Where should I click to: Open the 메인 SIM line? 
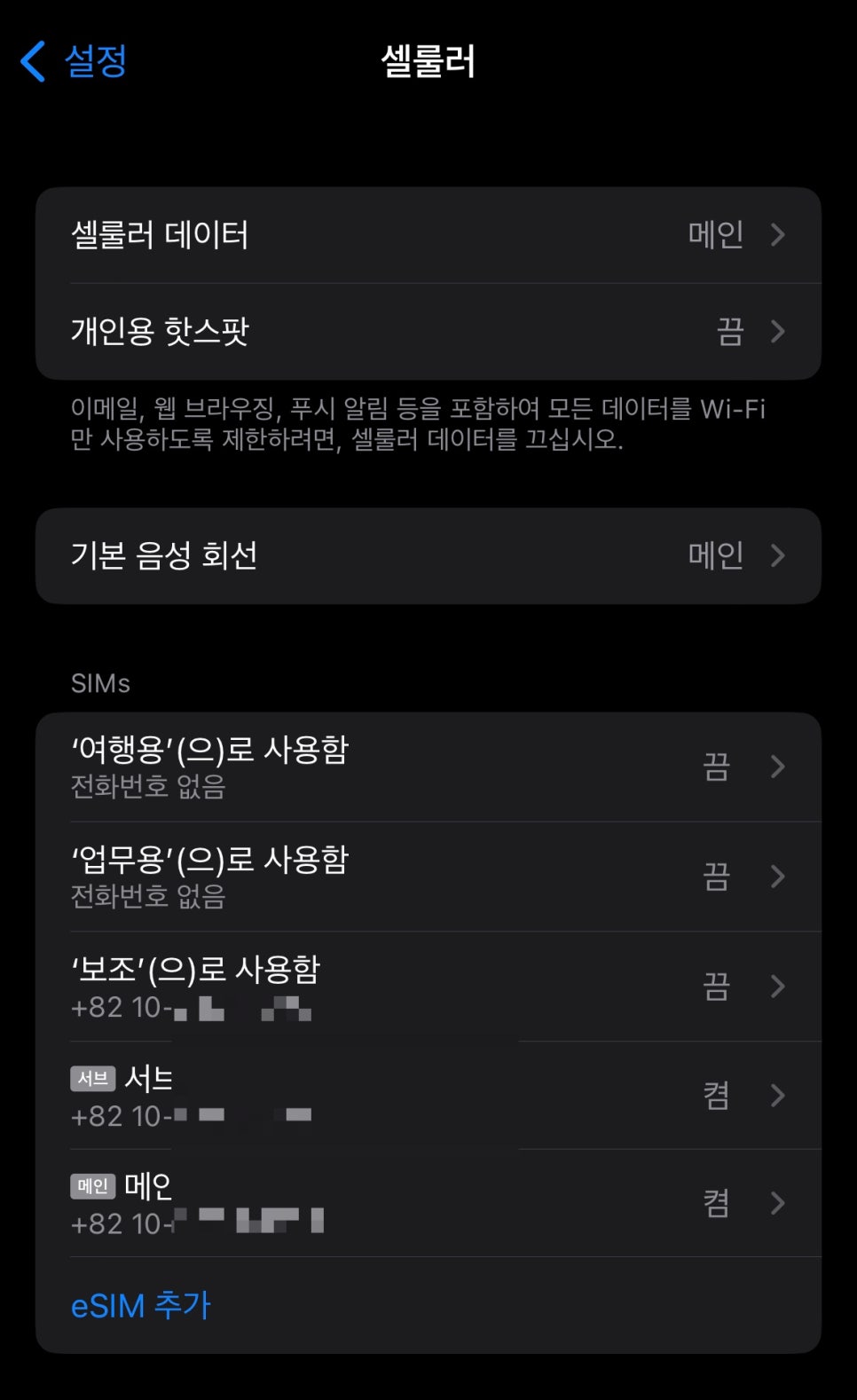[428, 1203]
